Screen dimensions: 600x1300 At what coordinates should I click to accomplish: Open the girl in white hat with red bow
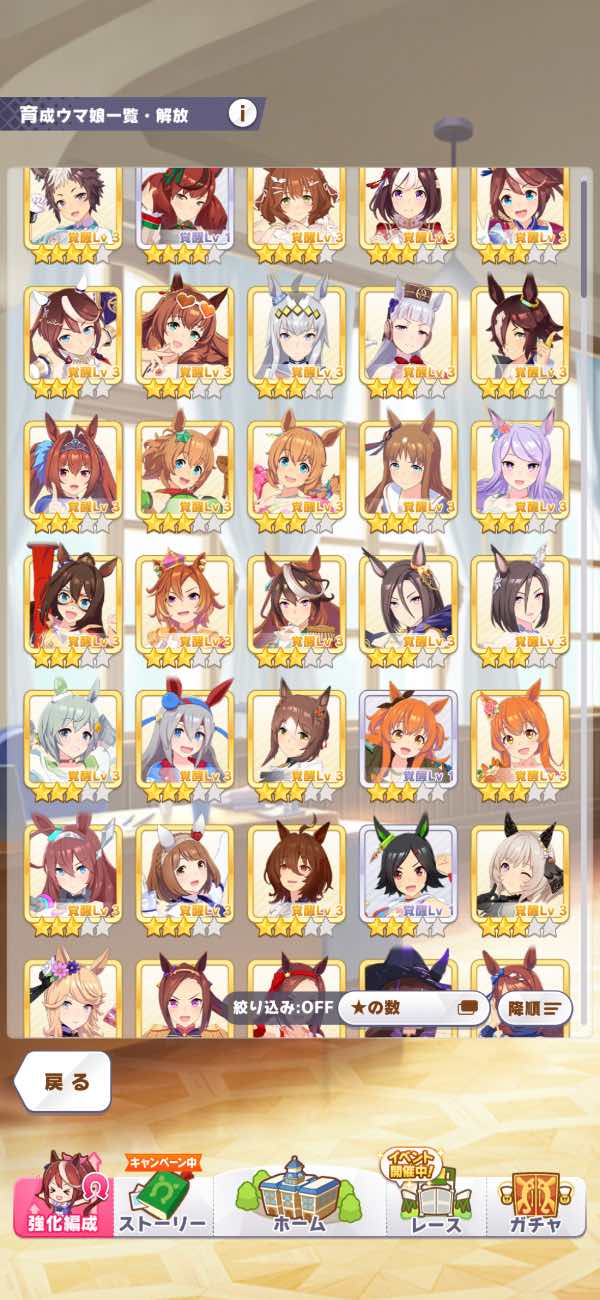408,337
